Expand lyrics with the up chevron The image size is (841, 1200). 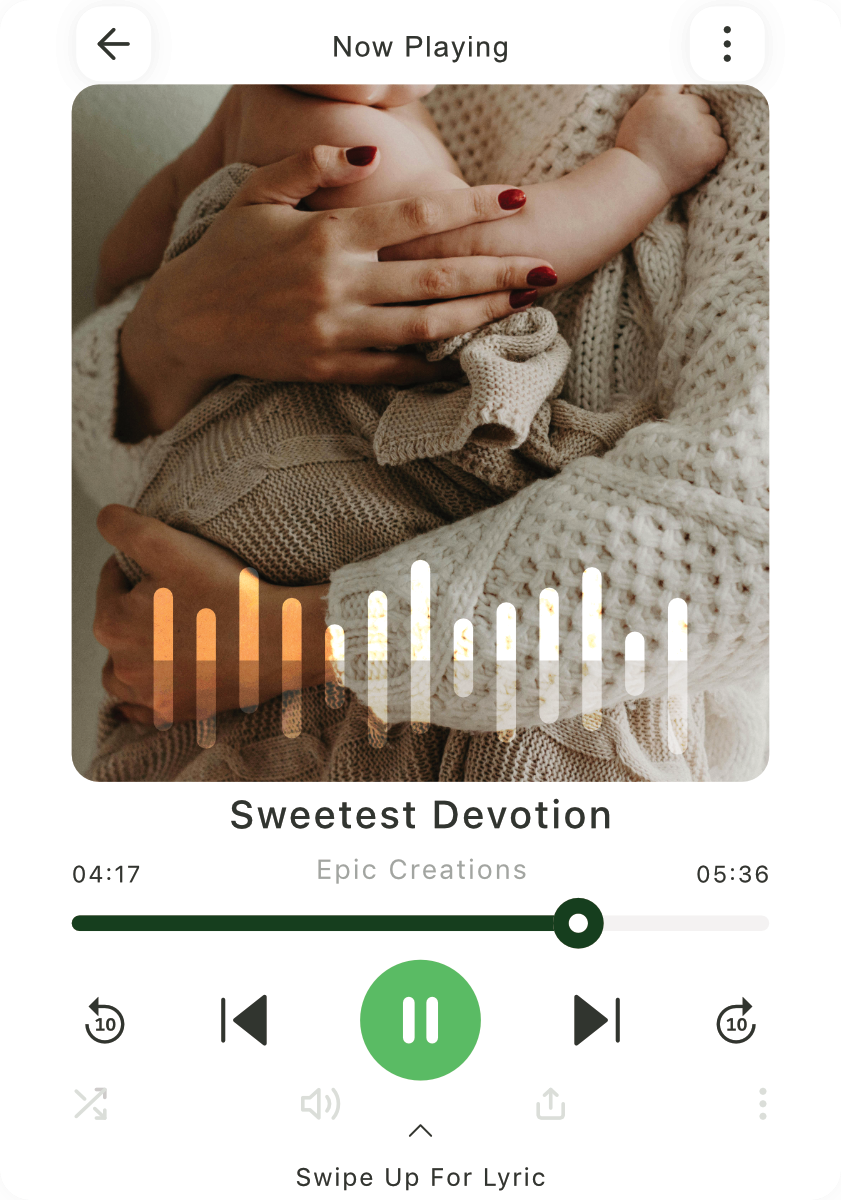click(420, 1131)
